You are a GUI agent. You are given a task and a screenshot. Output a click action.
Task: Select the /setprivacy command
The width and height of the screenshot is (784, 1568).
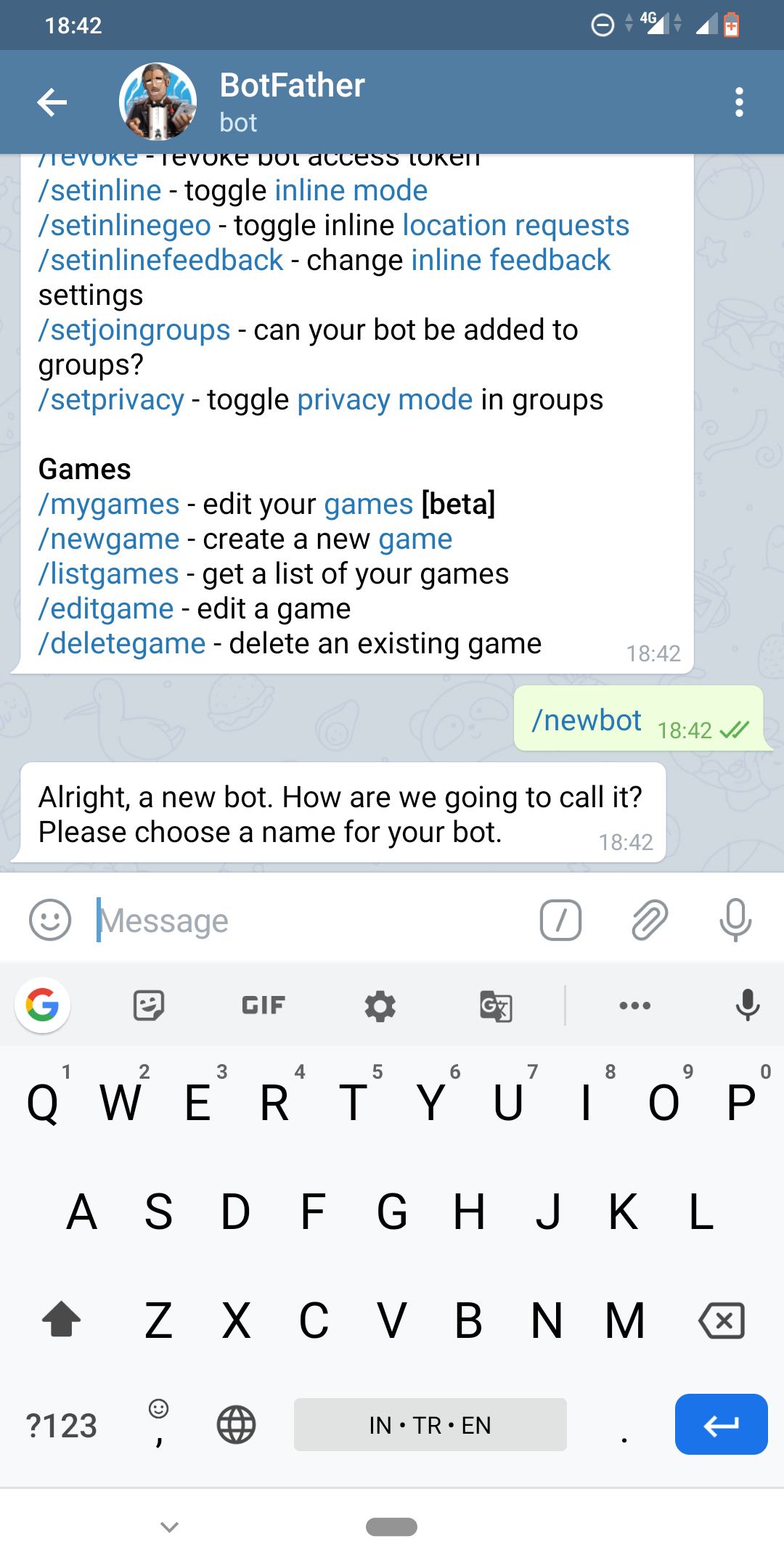(x=111, y=400)
